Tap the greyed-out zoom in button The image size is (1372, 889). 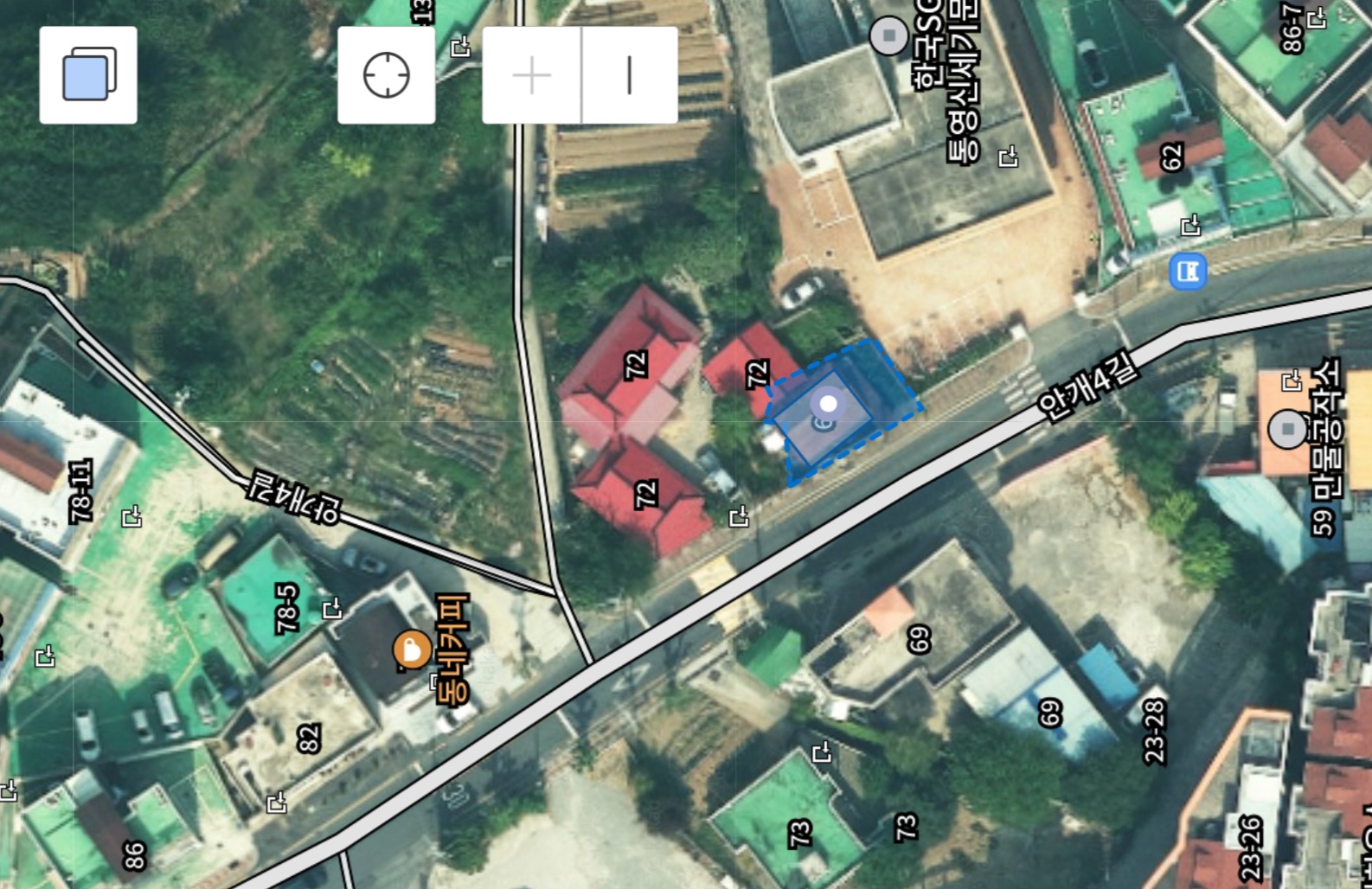pos(531,75)
